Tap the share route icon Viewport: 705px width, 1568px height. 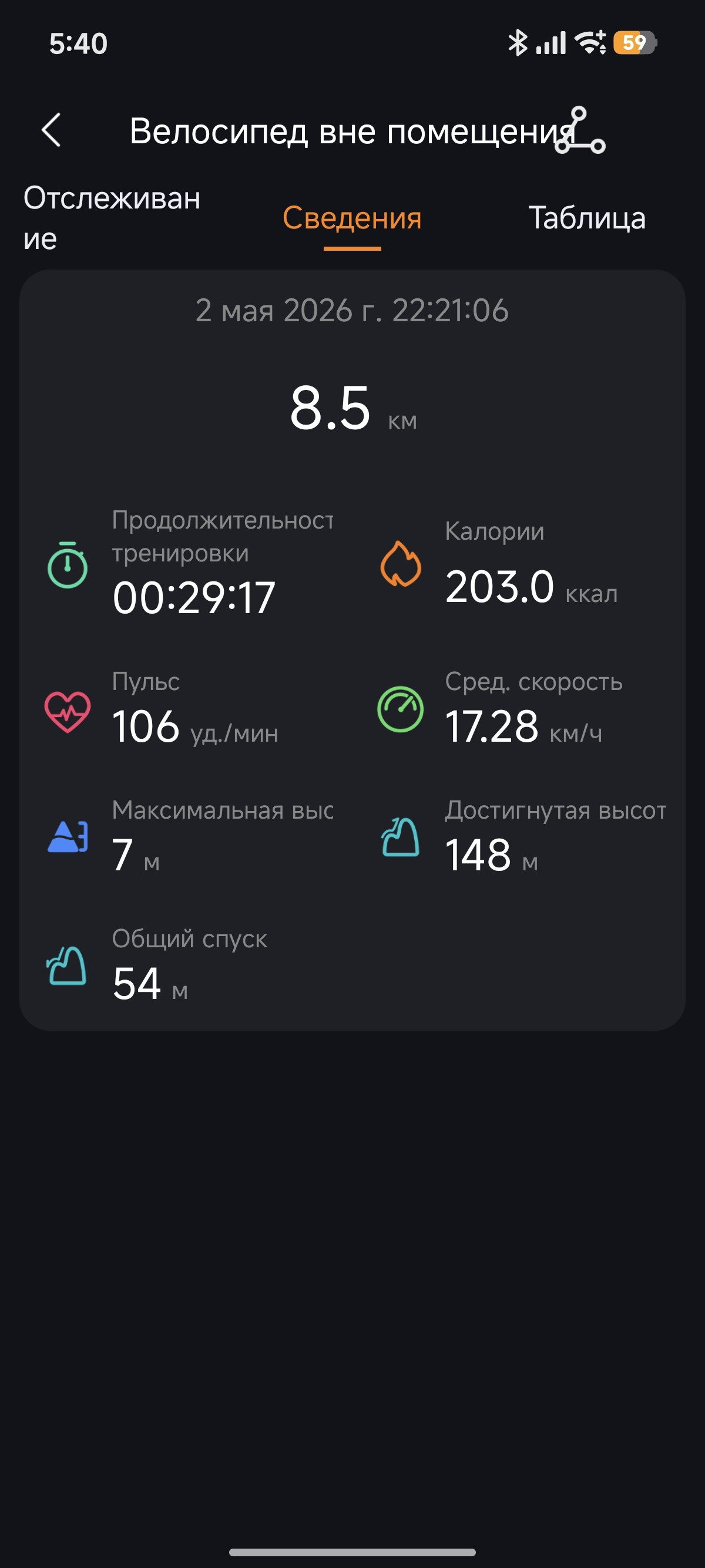pyautogui.click(x=580, y=130)
